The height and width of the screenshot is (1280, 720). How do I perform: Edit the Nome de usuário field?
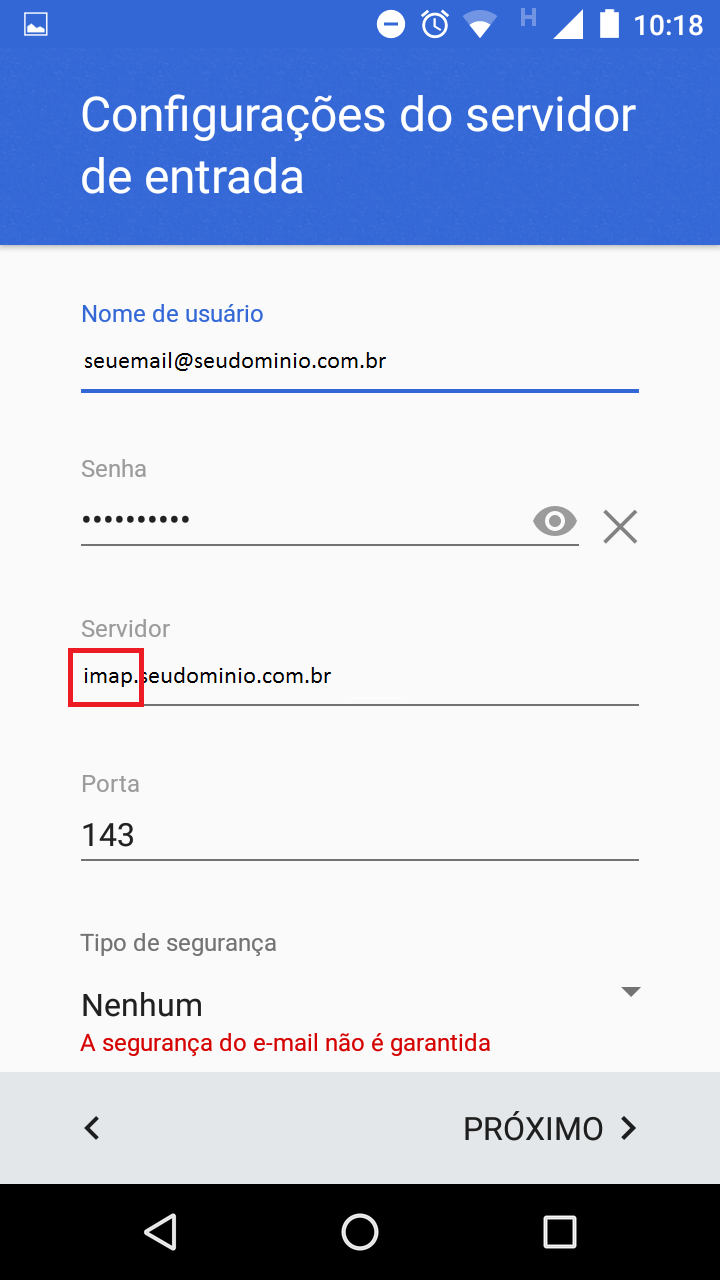358,361
